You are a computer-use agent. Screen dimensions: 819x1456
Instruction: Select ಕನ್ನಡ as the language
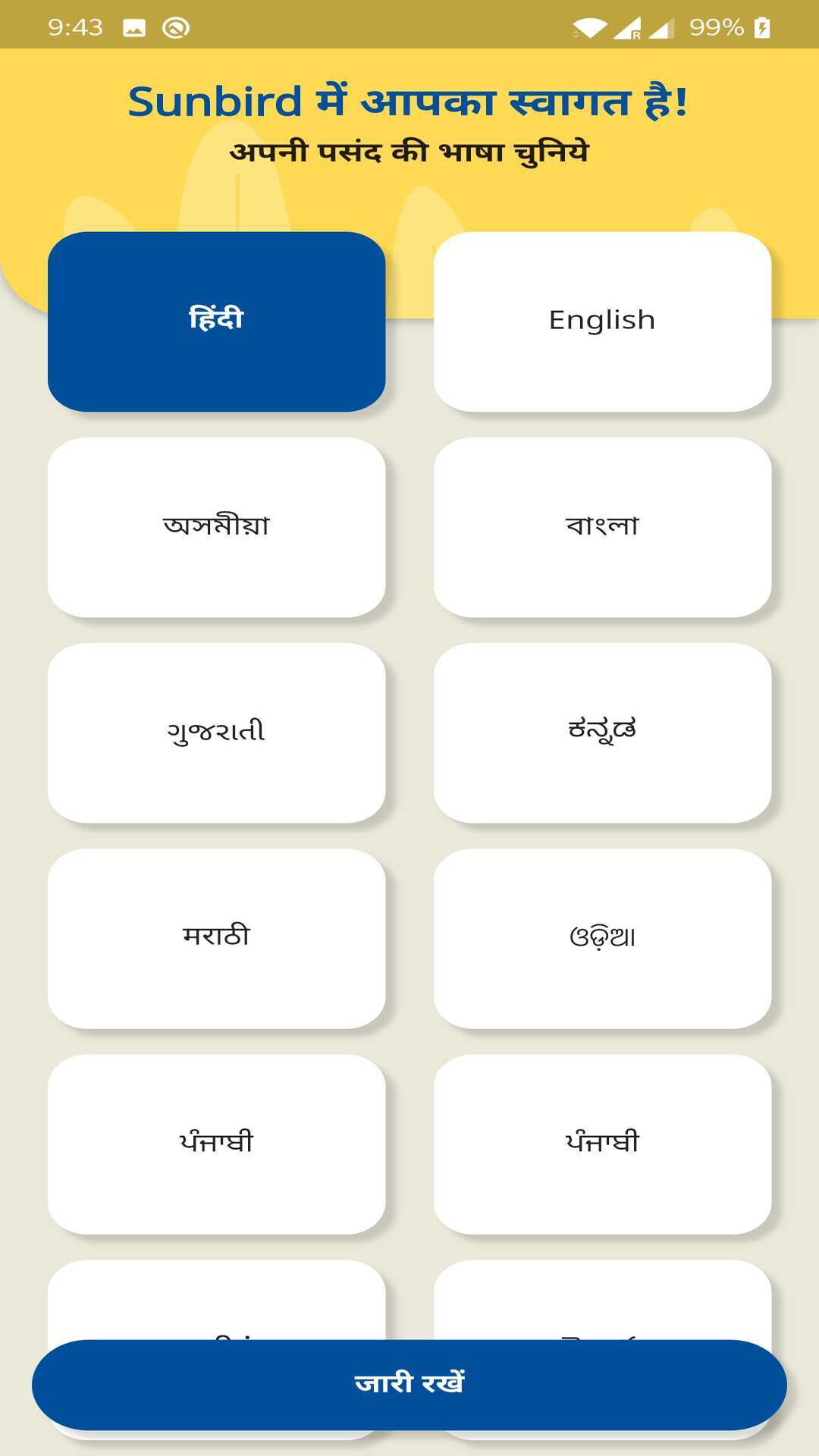point(602,733)
